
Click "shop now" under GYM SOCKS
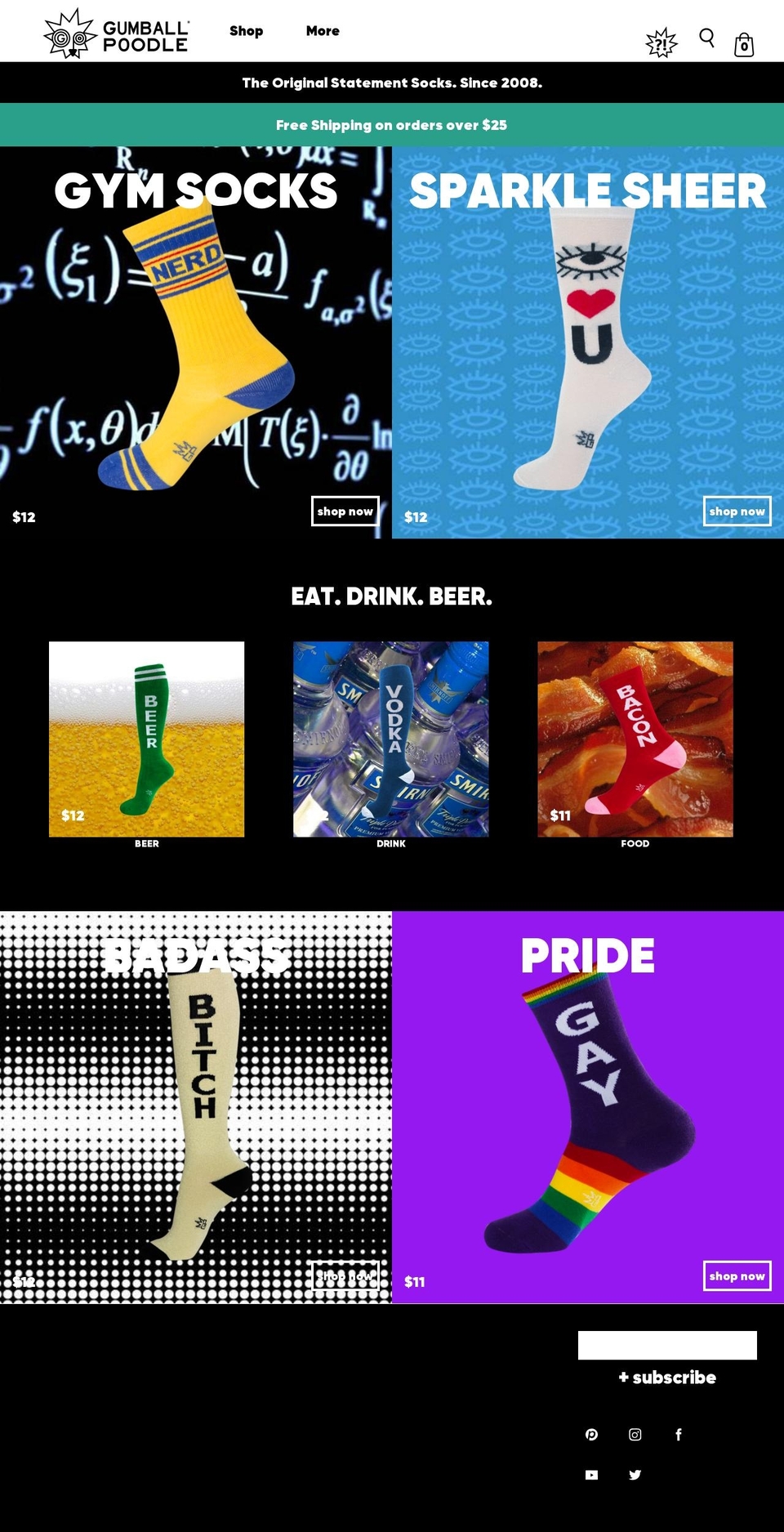[345, 511]
